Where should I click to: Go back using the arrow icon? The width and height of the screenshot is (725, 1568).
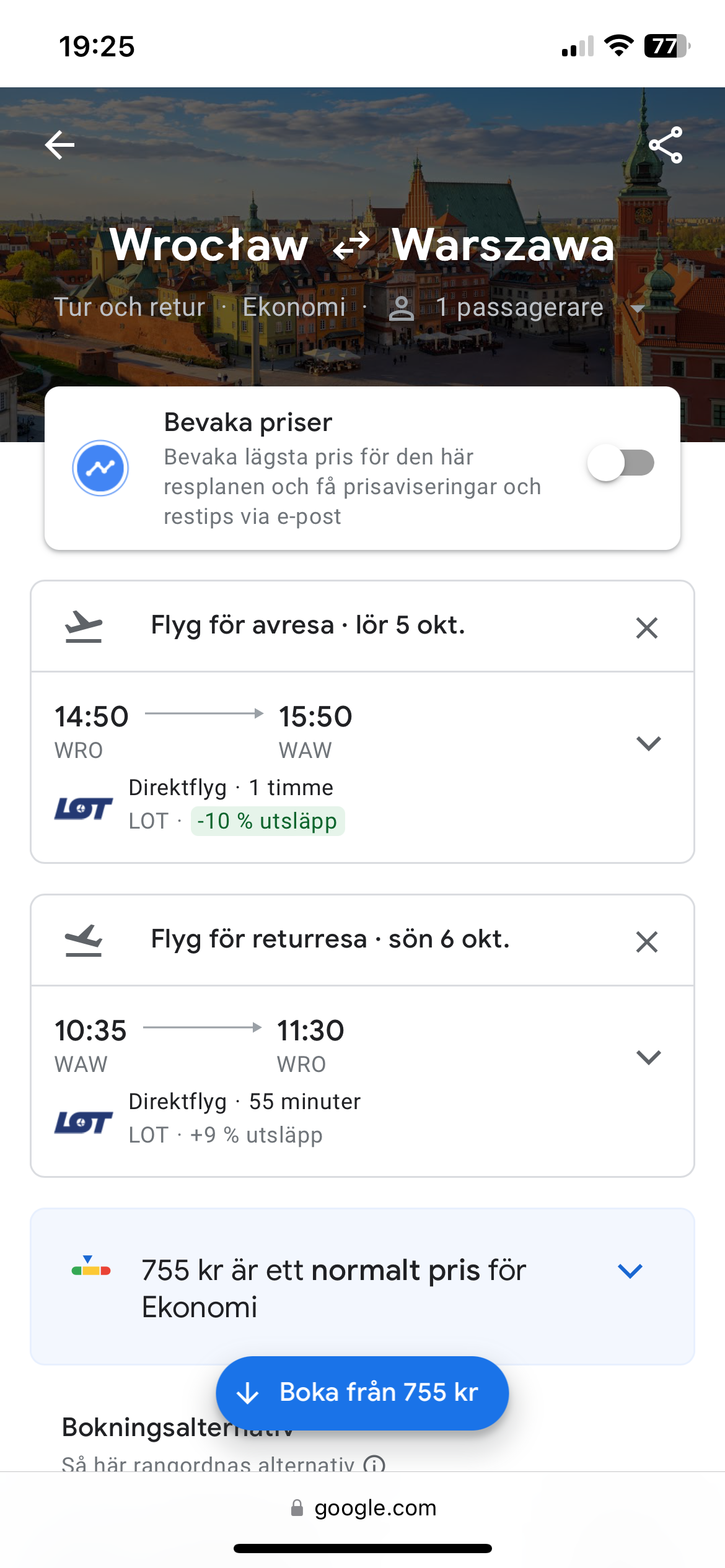(60, 146)
